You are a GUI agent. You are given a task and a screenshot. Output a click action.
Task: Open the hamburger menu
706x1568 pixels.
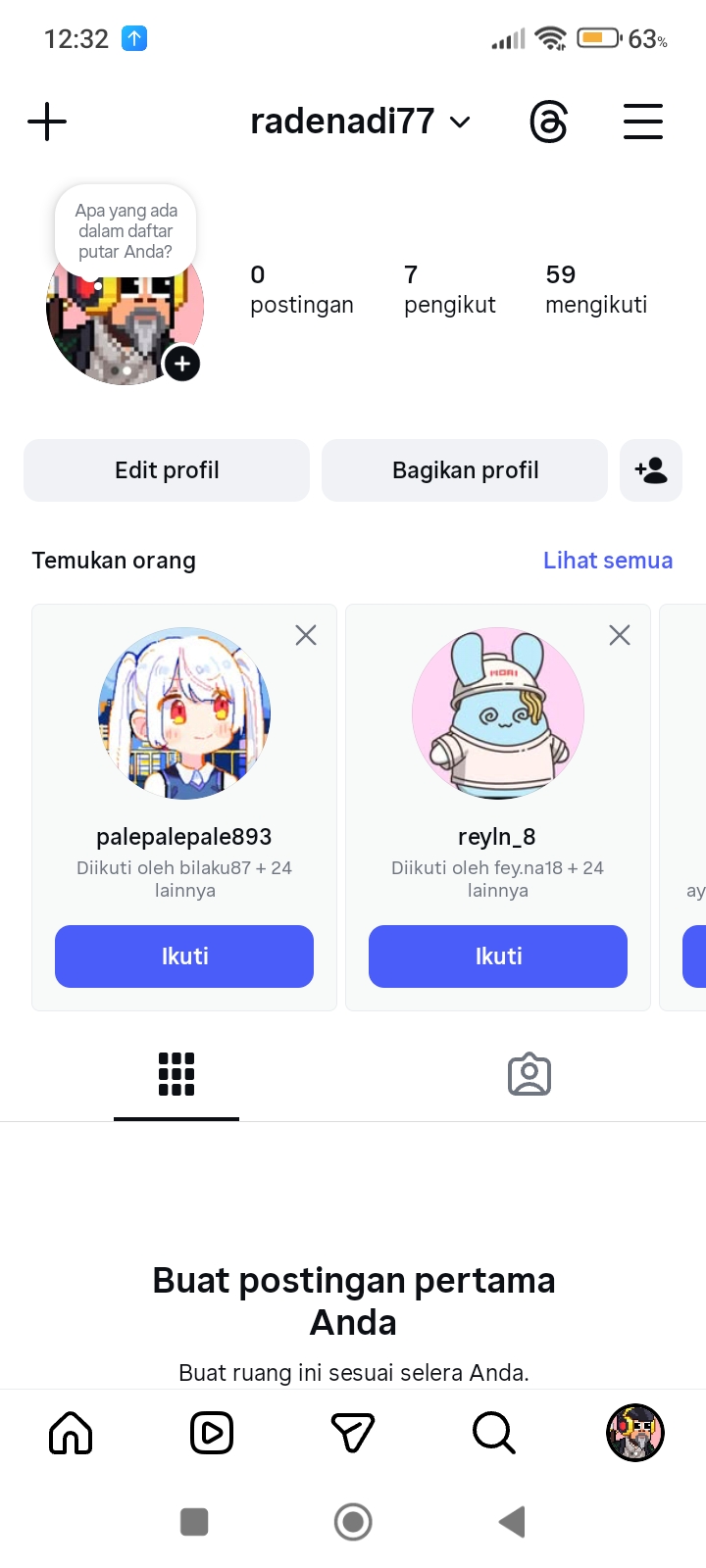click(643, 122)
